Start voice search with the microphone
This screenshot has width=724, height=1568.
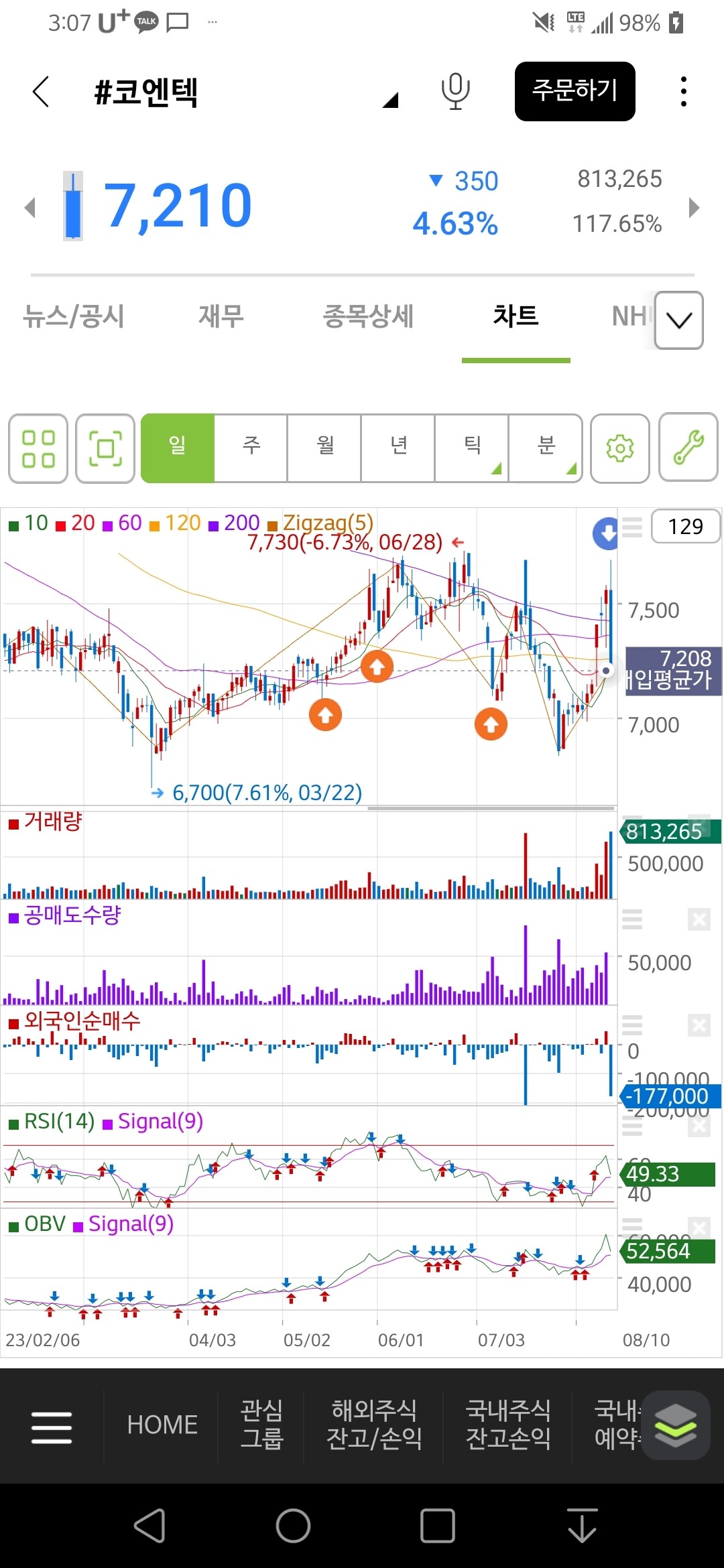pyautogui.click(x=455, y=91)
